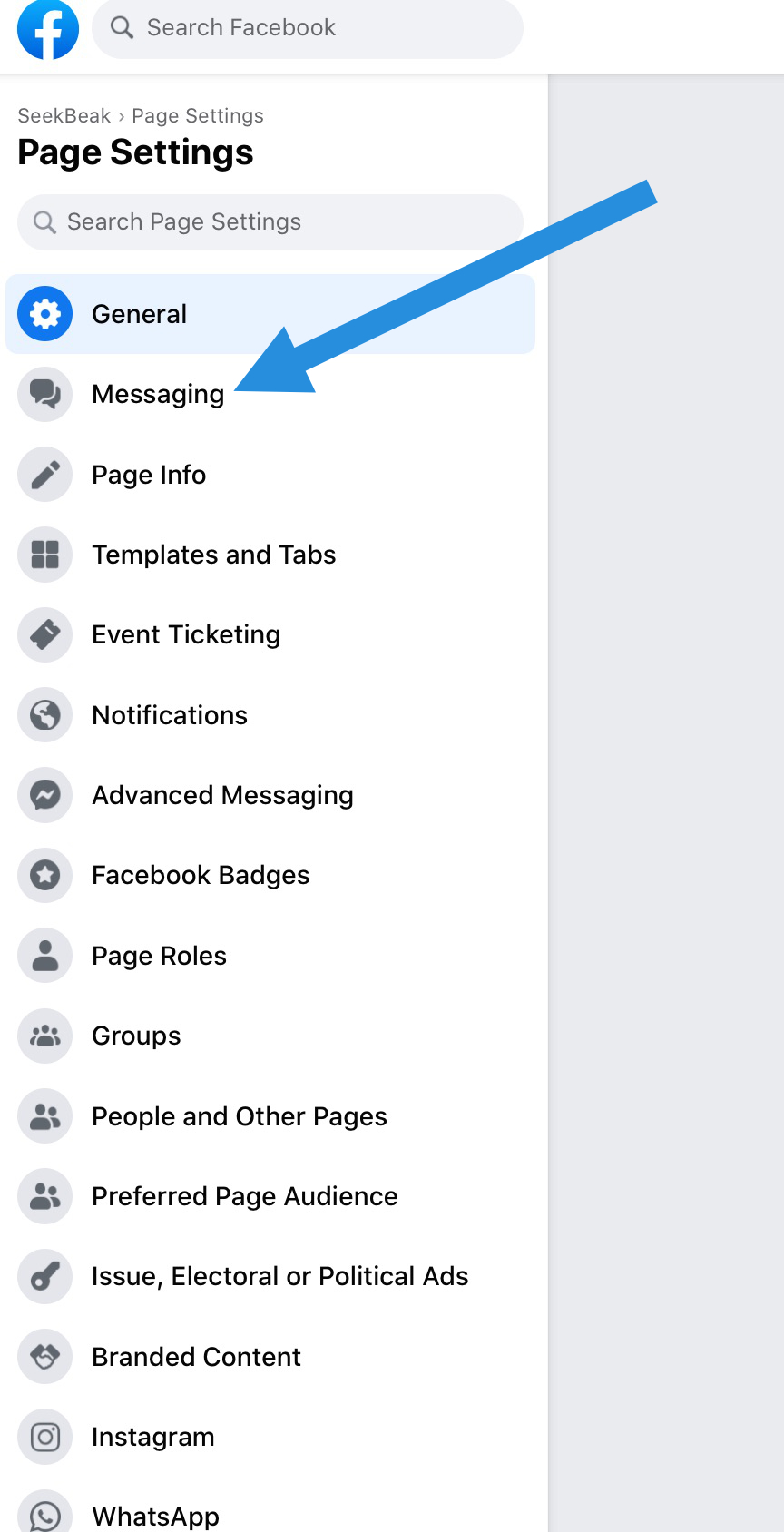Open Page Info settings
The height and width of the screenshot is (1532, 784).
pyautogui.click(x=270, y=475)
